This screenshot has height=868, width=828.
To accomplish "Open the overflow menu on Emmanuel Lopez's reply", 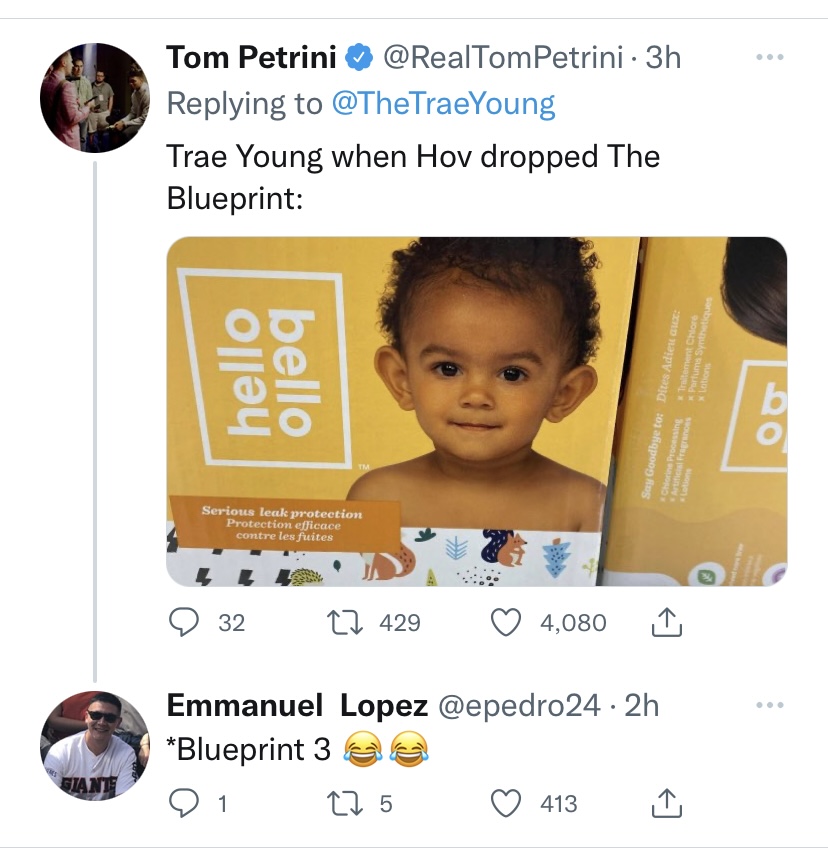I will 770,705.
